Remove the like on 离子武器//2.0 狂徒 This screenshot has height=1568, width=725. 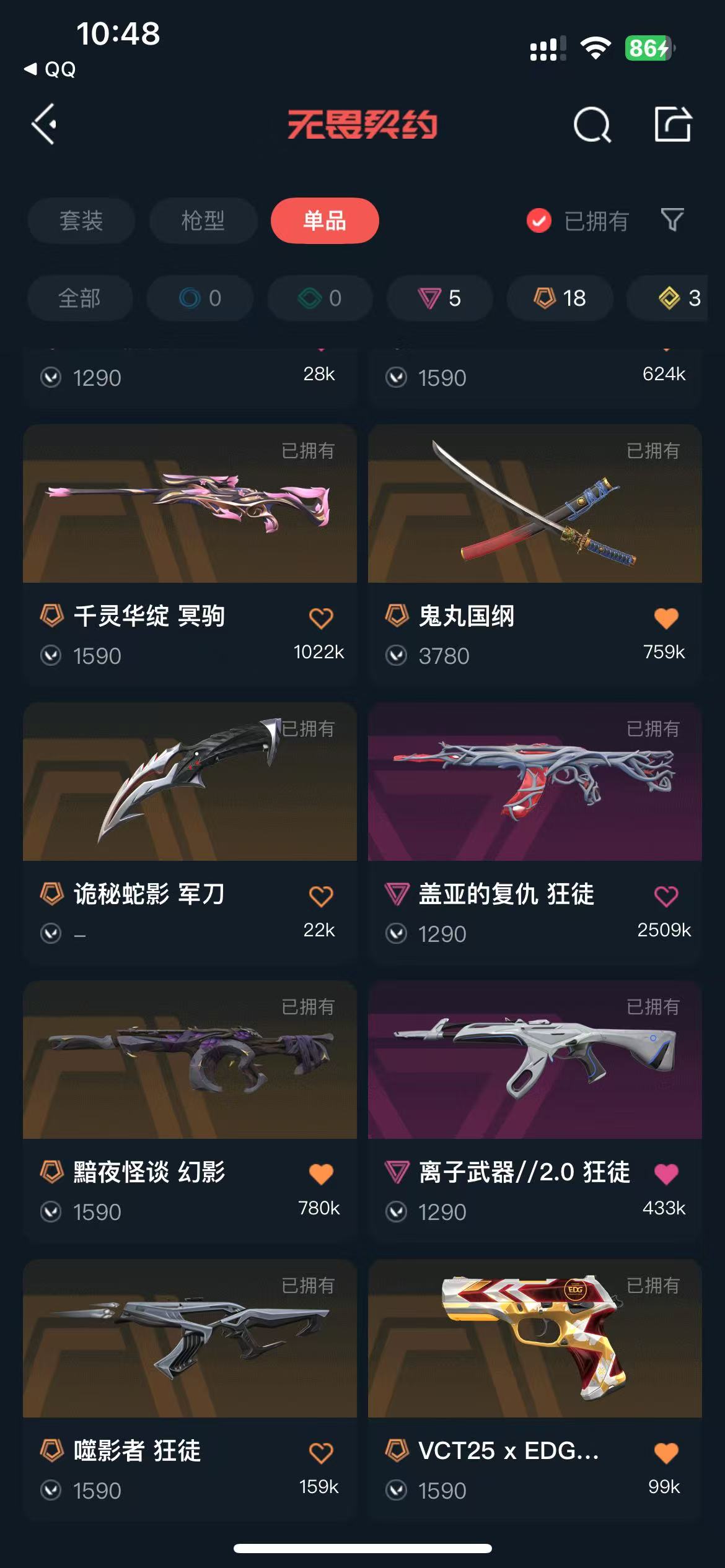(x=666, y=1174)
